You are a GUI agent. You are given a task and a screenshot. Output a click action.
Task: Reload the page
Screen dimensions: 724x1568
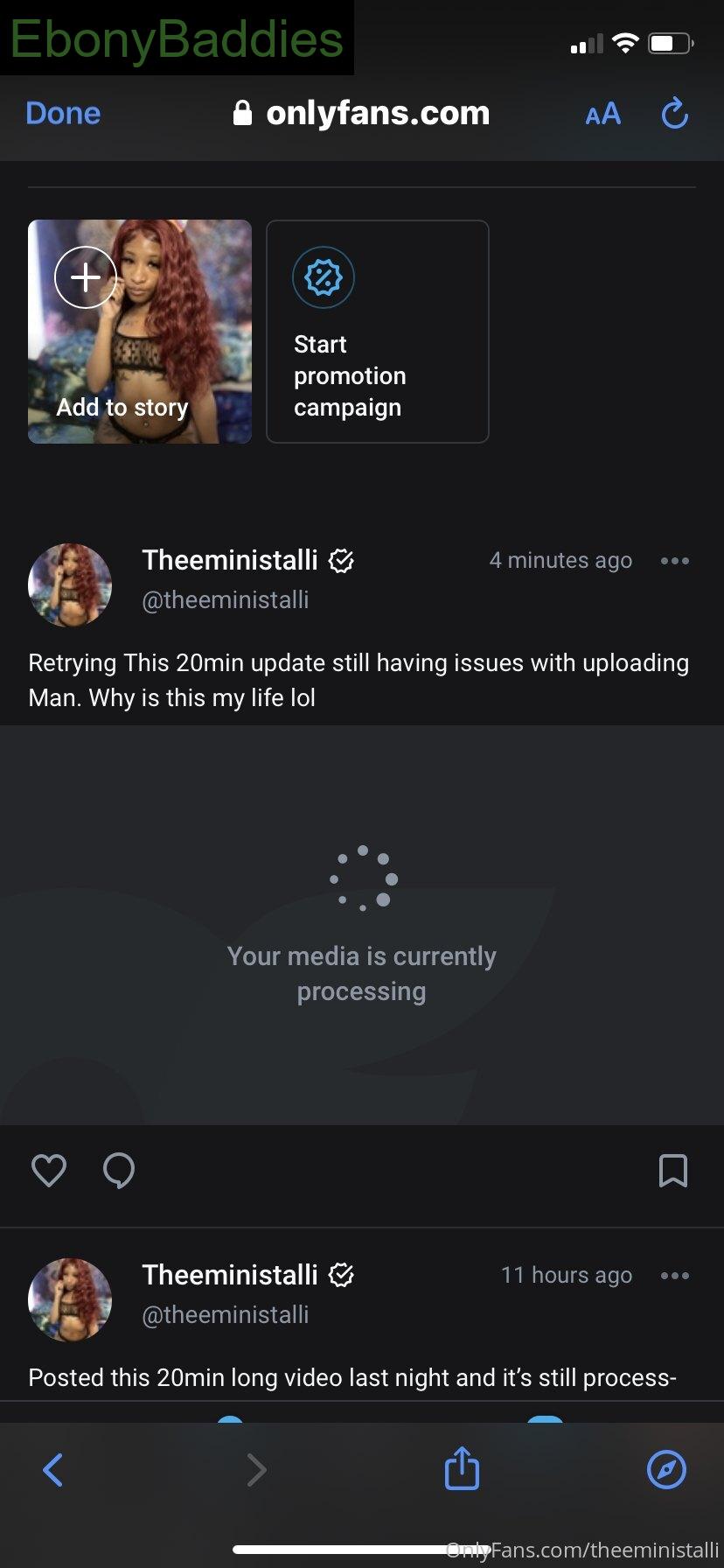[674, 114]
